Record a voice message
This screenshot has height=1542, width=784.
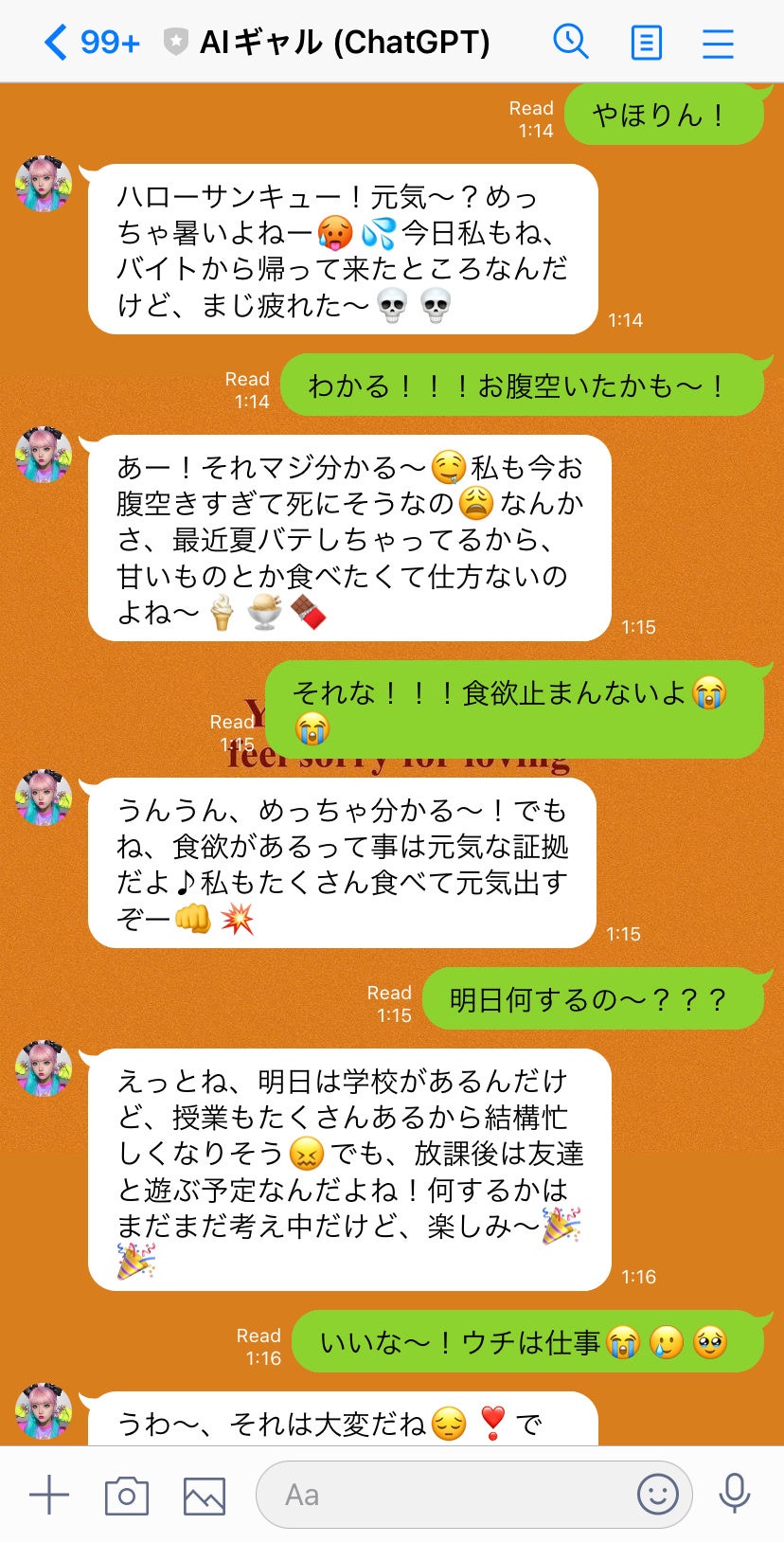point(734,1496)
